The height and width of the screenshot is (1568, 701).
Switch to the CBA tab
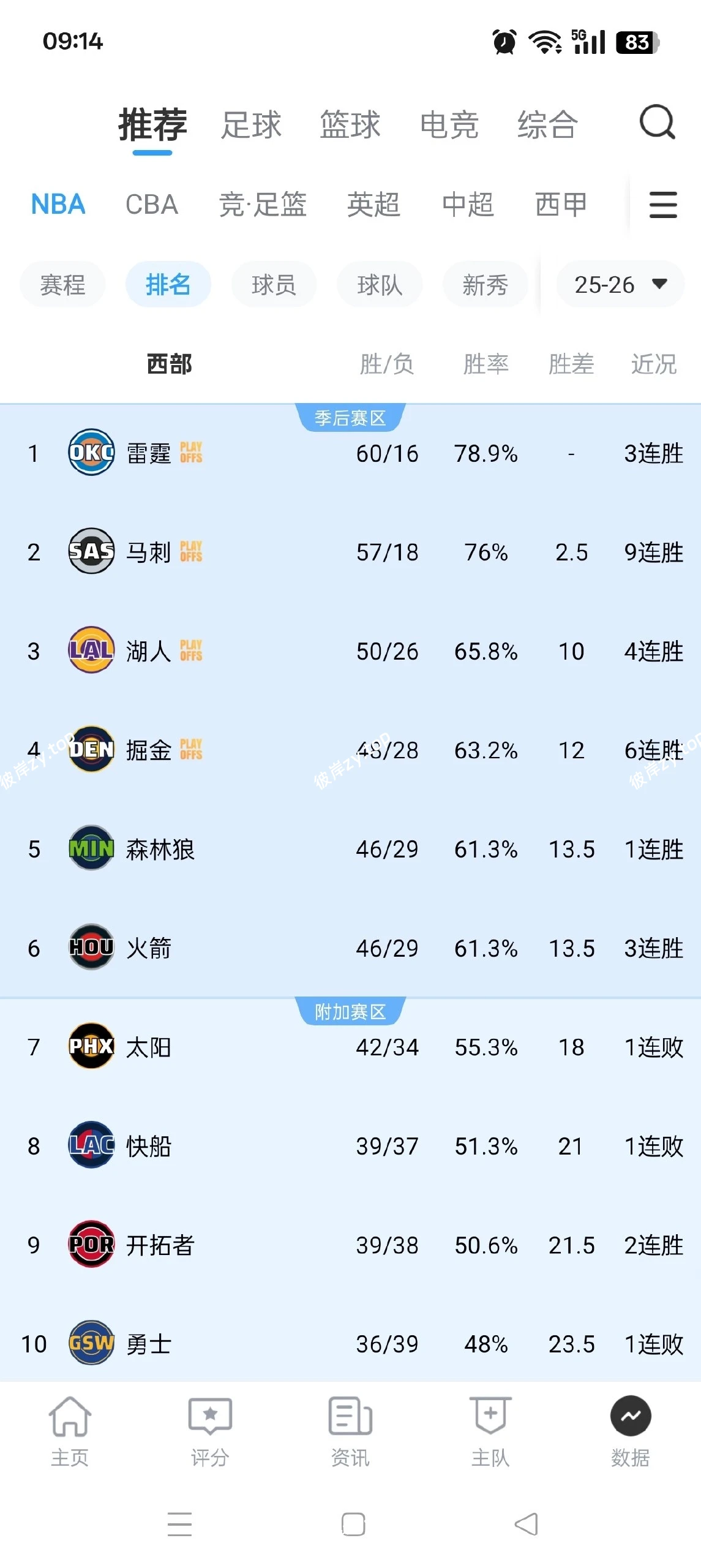tap(151, 205)
